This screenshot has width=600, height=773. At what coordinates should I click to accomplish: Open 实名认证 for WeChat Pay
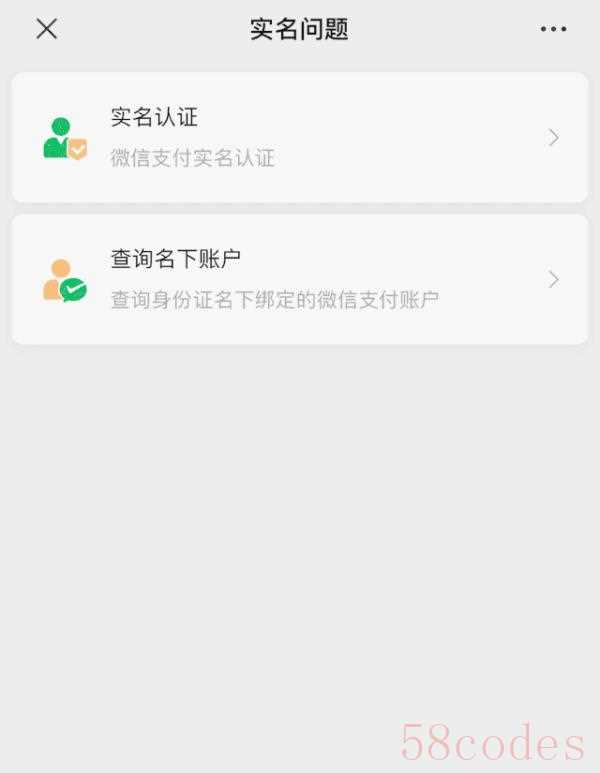tap(299, 137)
